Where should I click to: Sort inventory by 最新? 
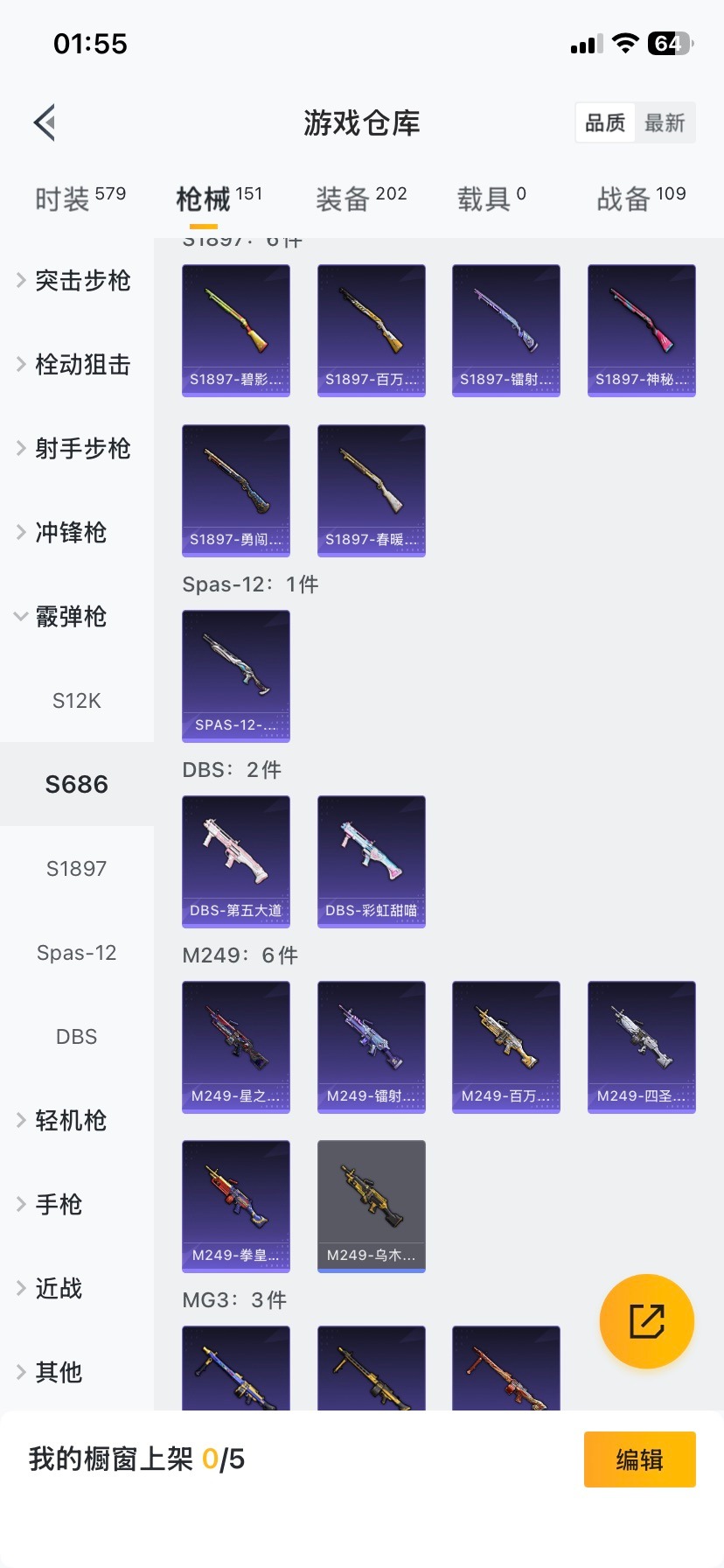(x=665, y=122)
